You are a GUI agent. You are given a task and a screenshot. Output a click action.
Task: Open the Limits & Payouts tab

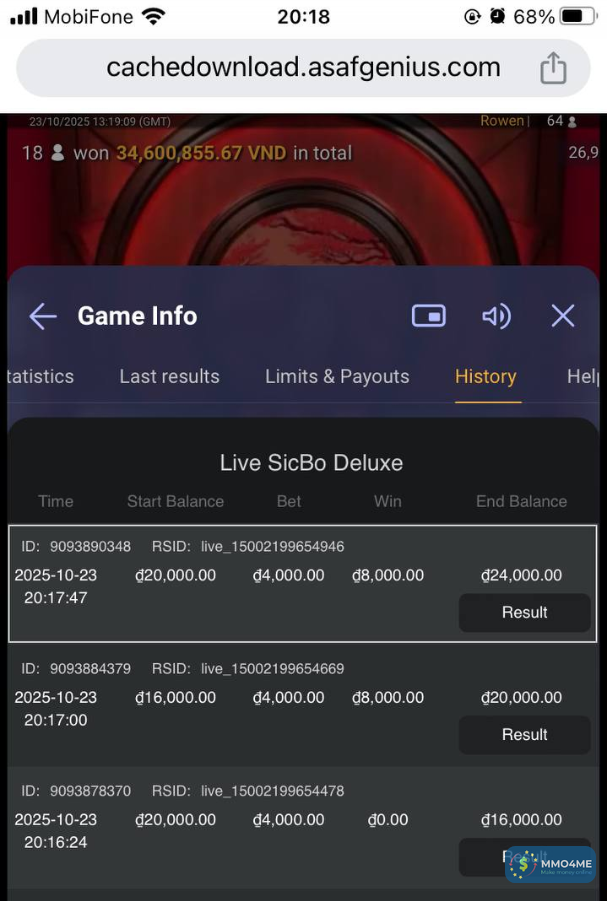coord(337,376)
